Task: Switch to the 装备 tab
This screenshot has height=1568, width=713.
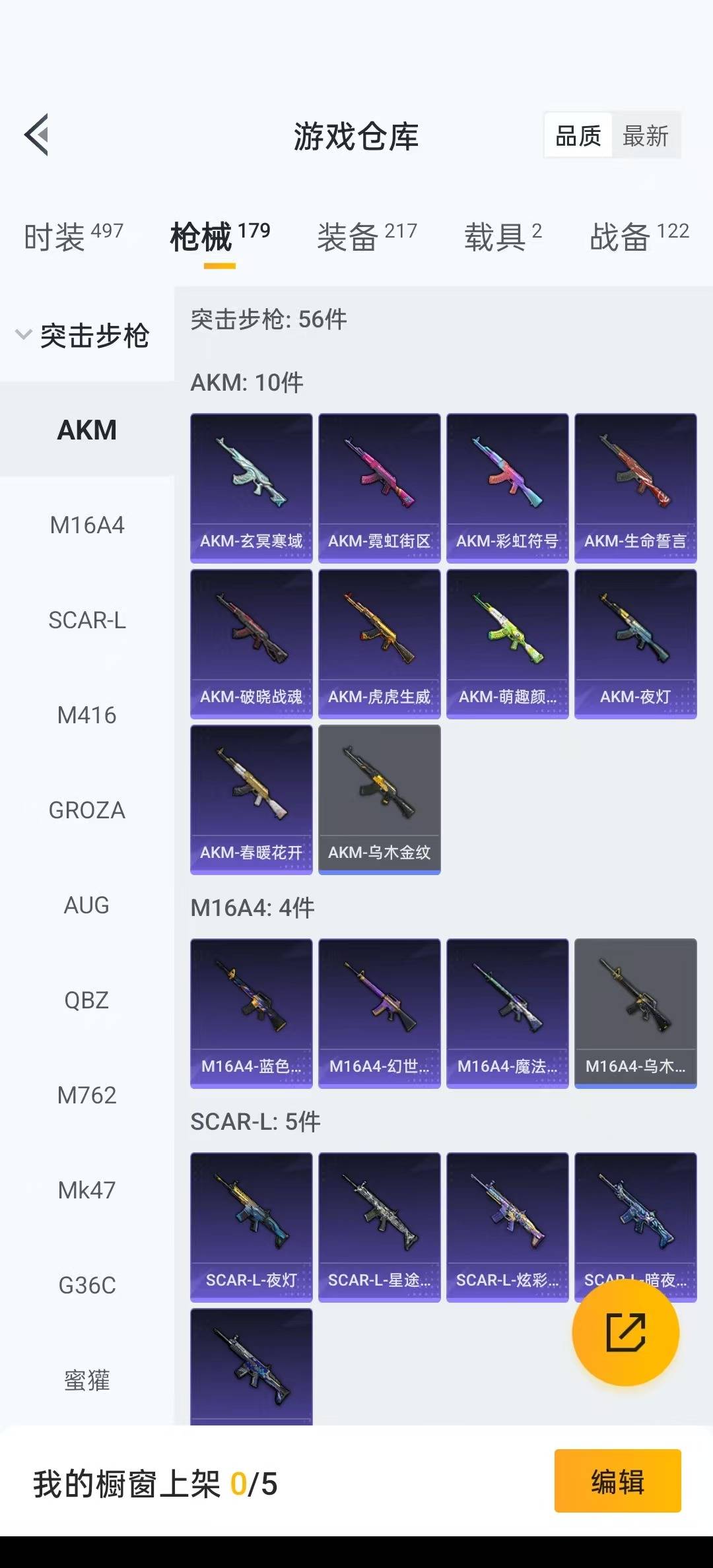Action: pos(366,236)
